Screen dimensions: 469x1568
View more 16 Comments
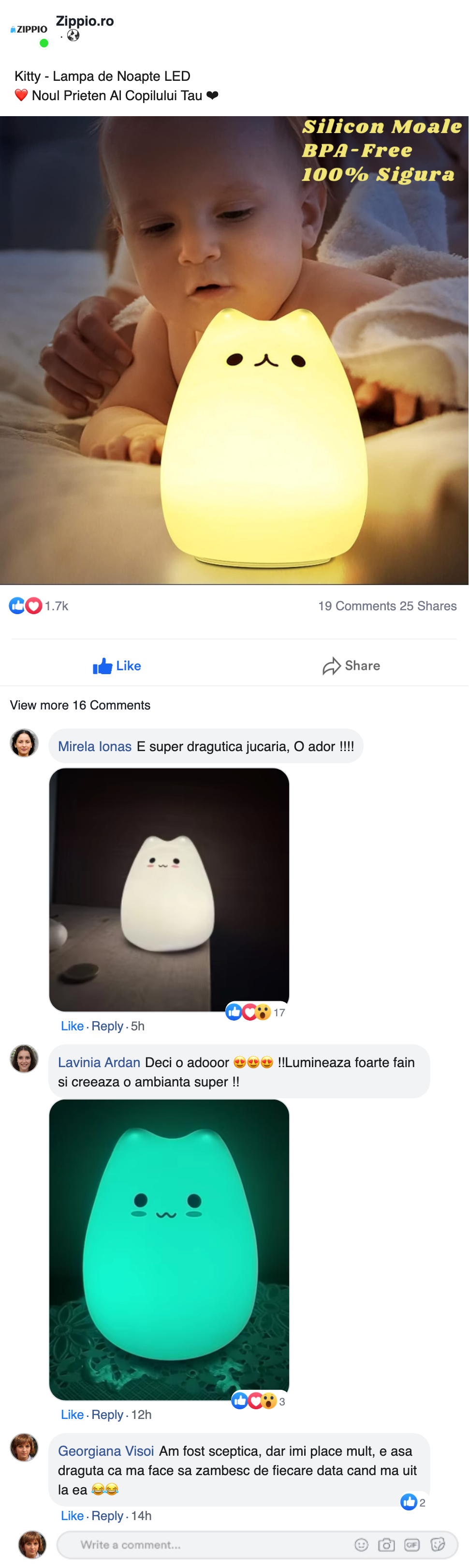[x=80, y=705]
